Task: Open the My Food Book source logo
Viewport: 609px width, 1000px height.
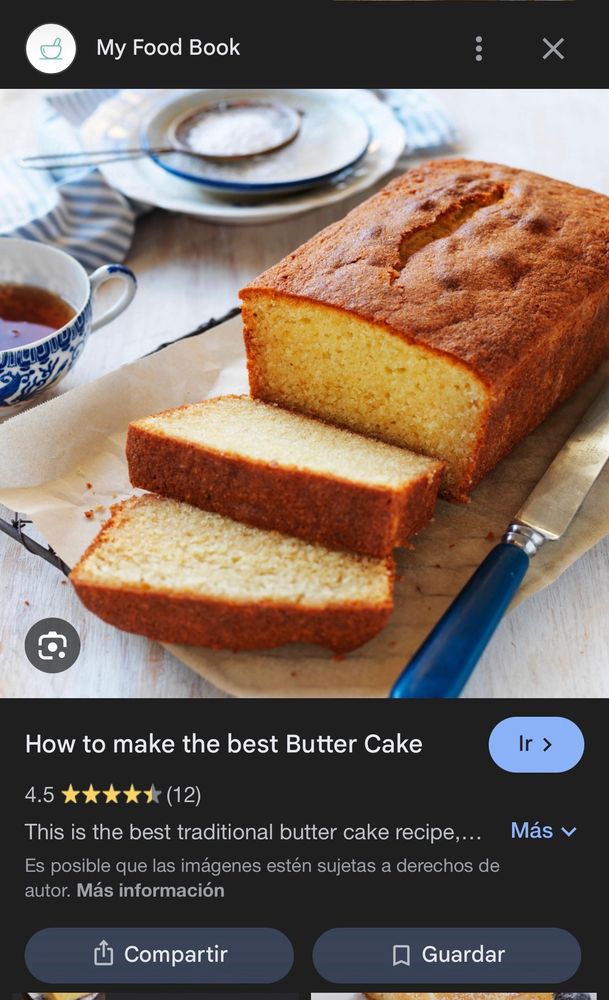Action: [51, 48]
